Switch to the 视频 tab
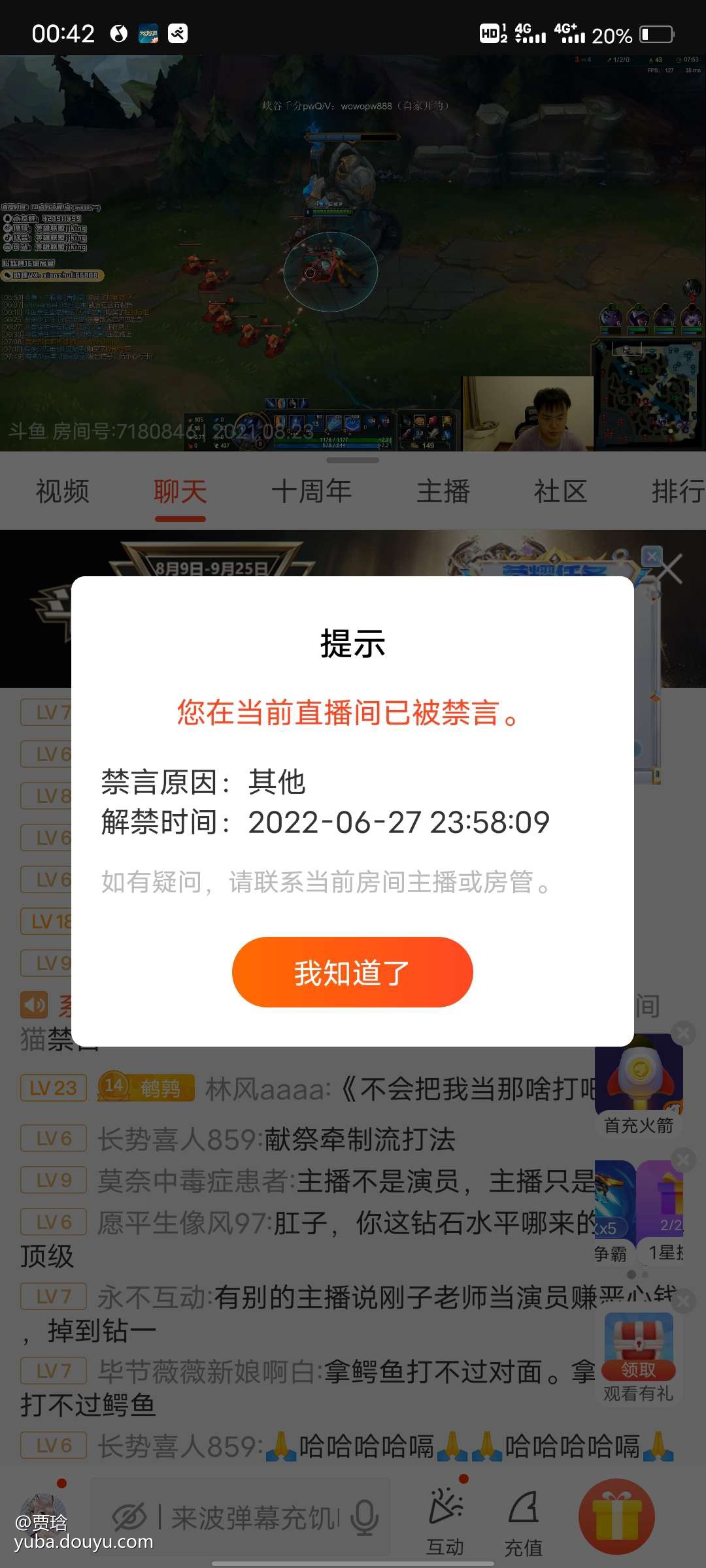Viewport: 706px width, 1568px height. pos(62,491)
